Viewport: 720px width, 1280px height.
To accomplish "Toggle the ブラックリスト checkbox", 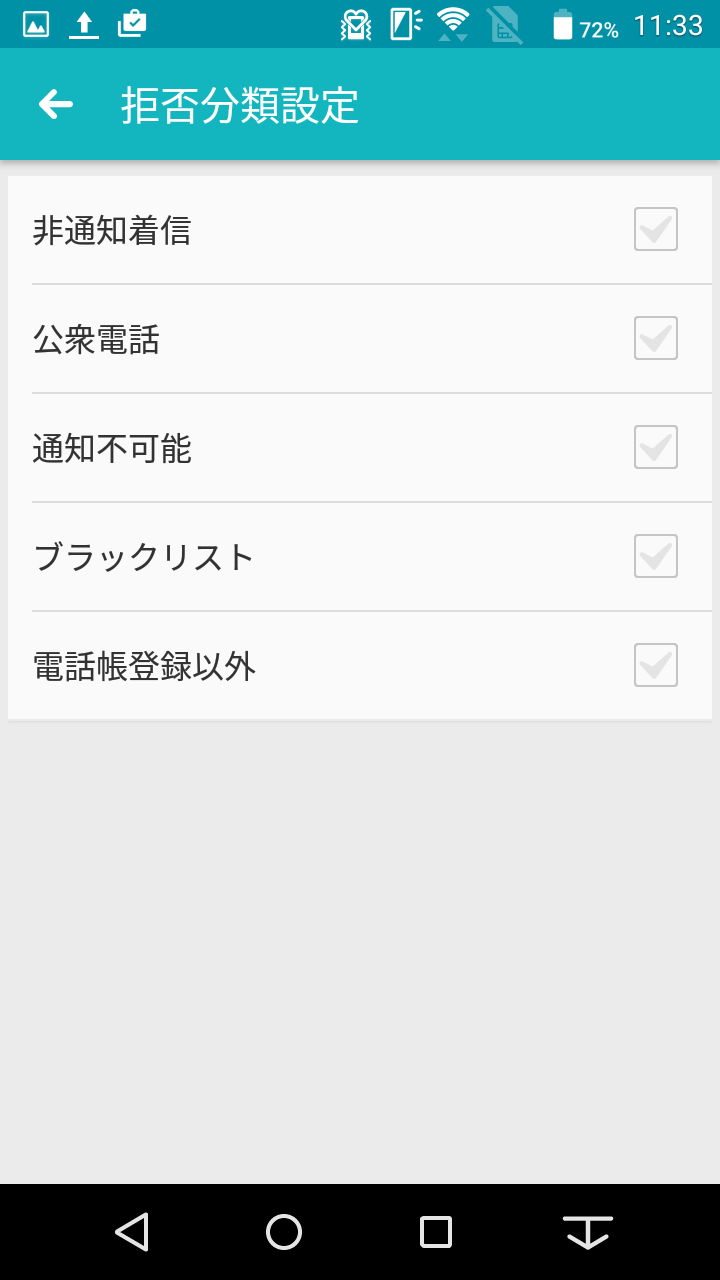I will click(x=656, y=556).
